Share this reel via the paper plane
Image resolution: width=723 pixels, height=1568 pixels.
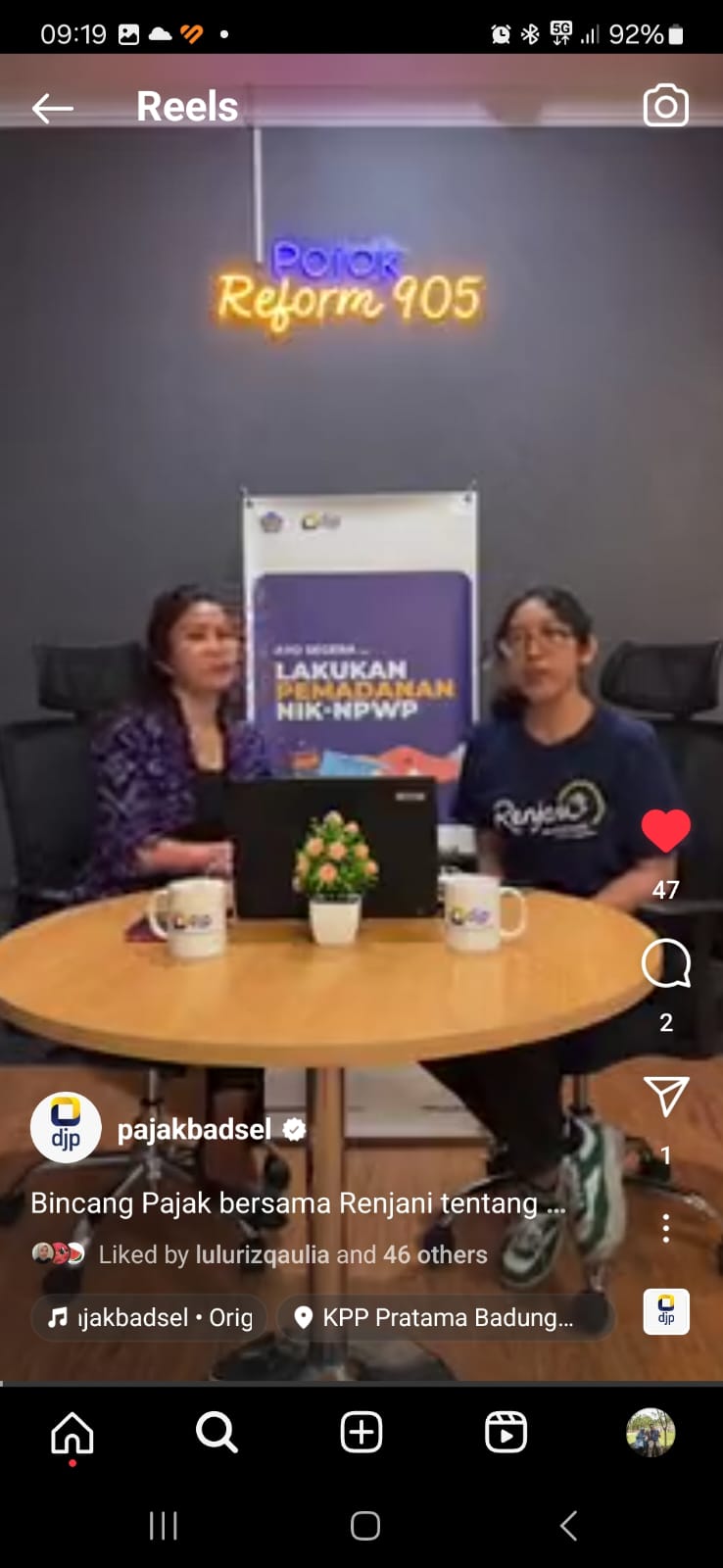pos(666,1097)
